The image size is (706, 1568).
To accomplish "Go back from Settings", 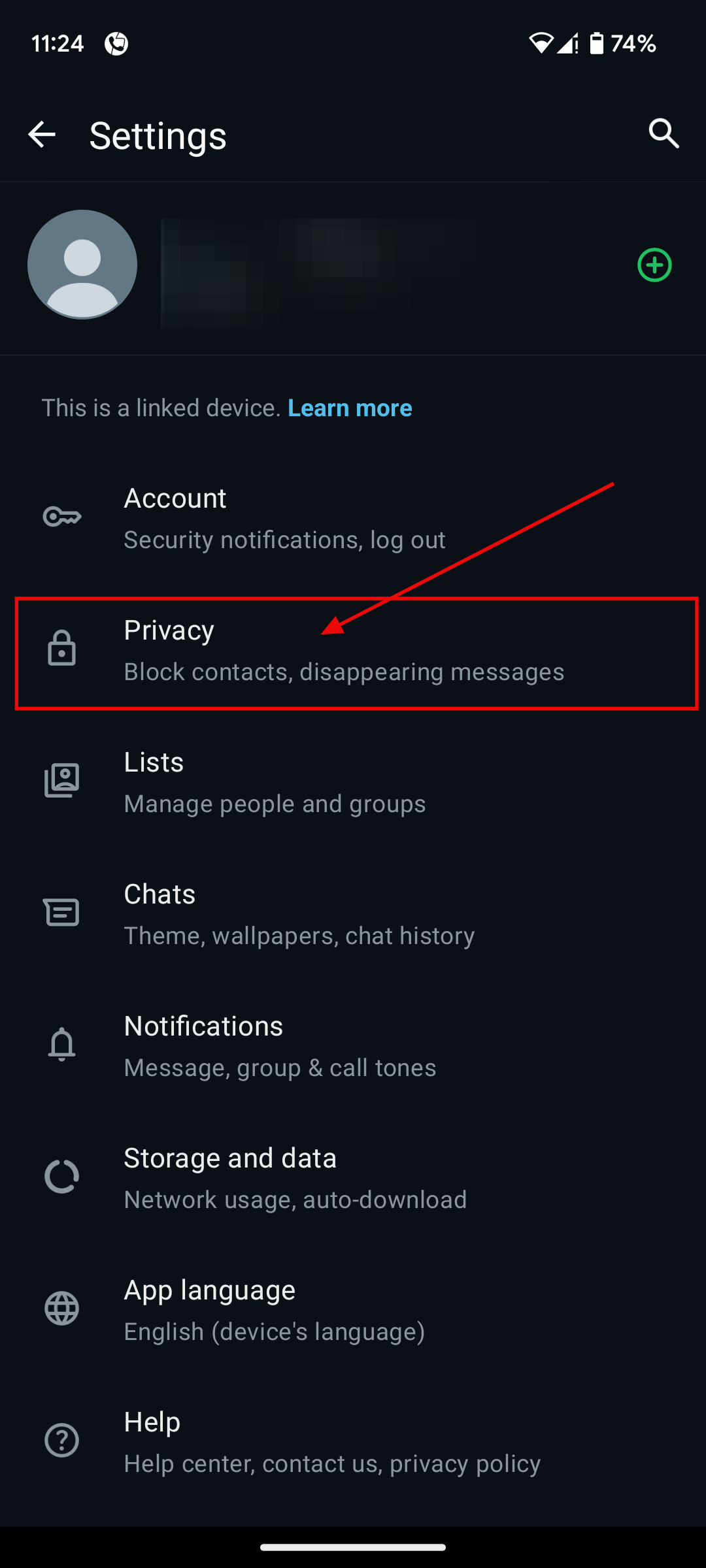I will coord(42,135).
